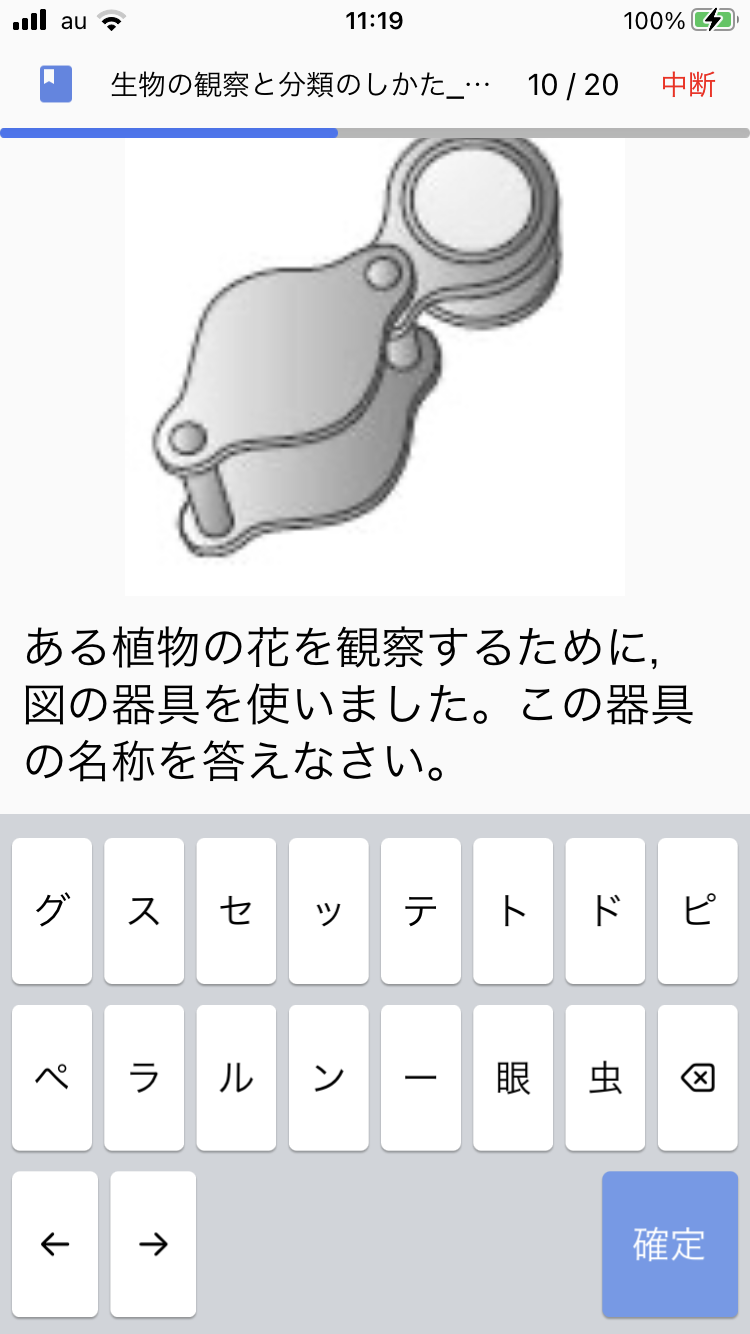Tap the ド character key
This screenshot has height=1334, width=750.
pos(605,911)
